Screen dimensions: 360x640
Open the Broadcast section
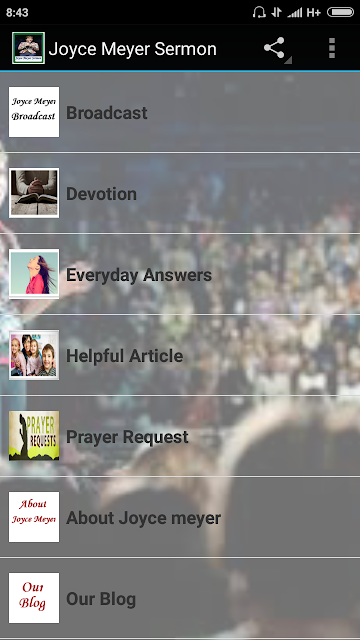point(180,112)
